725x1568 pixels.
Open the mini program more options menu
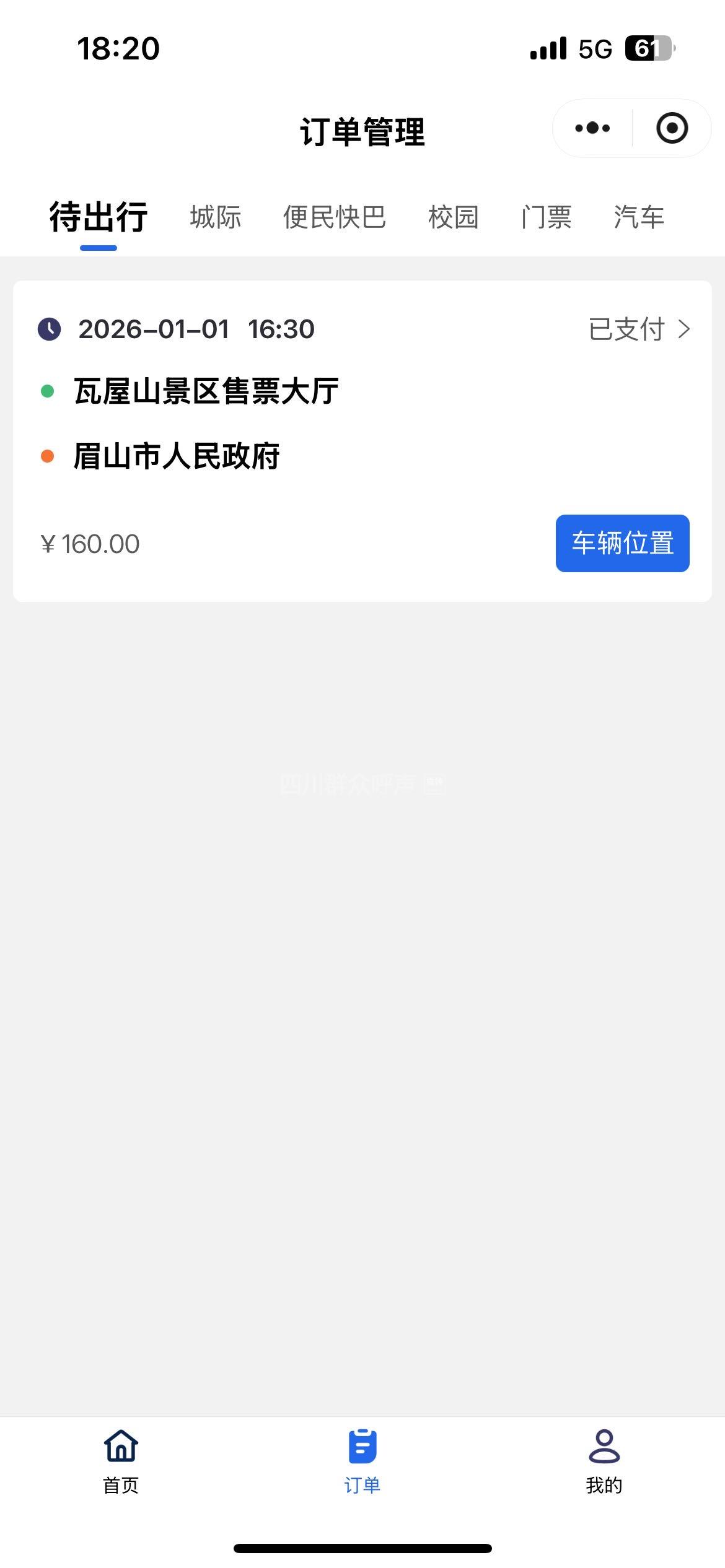tap(592, 128)
